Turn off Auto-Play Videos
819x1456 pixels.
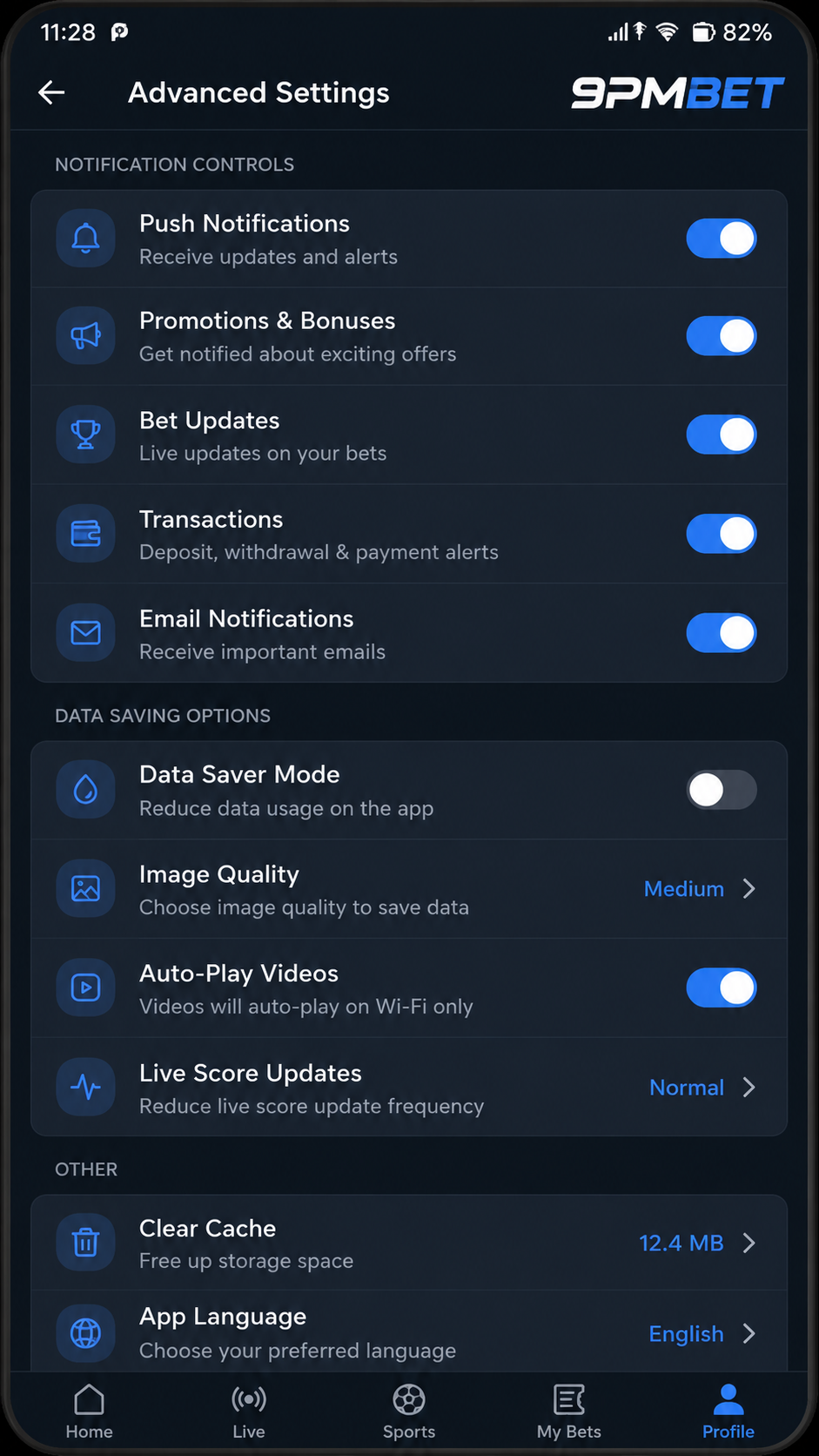721,988
